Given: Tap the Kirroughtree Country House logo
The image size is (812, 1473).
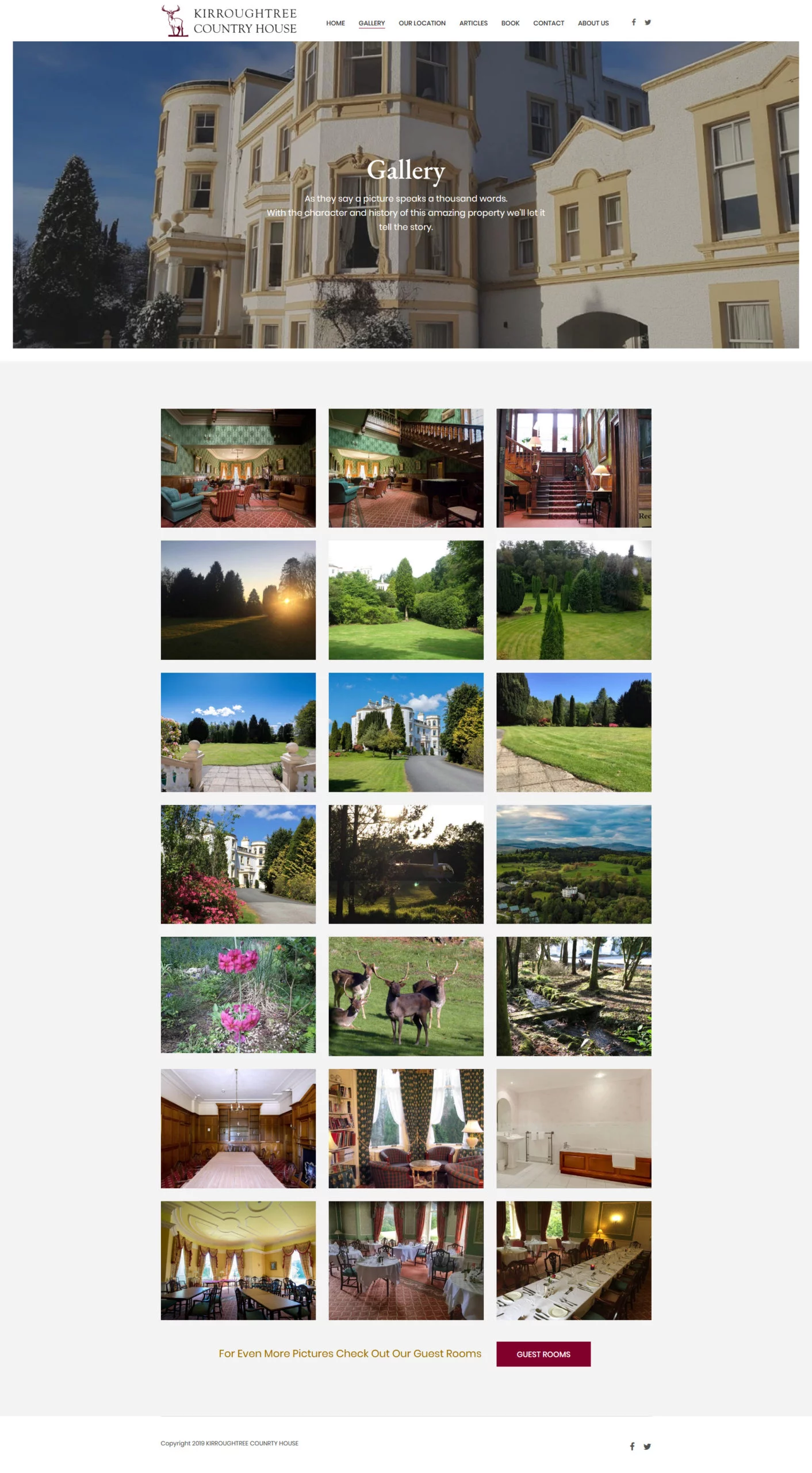Looking at the screenshot, I should (229, 21).
